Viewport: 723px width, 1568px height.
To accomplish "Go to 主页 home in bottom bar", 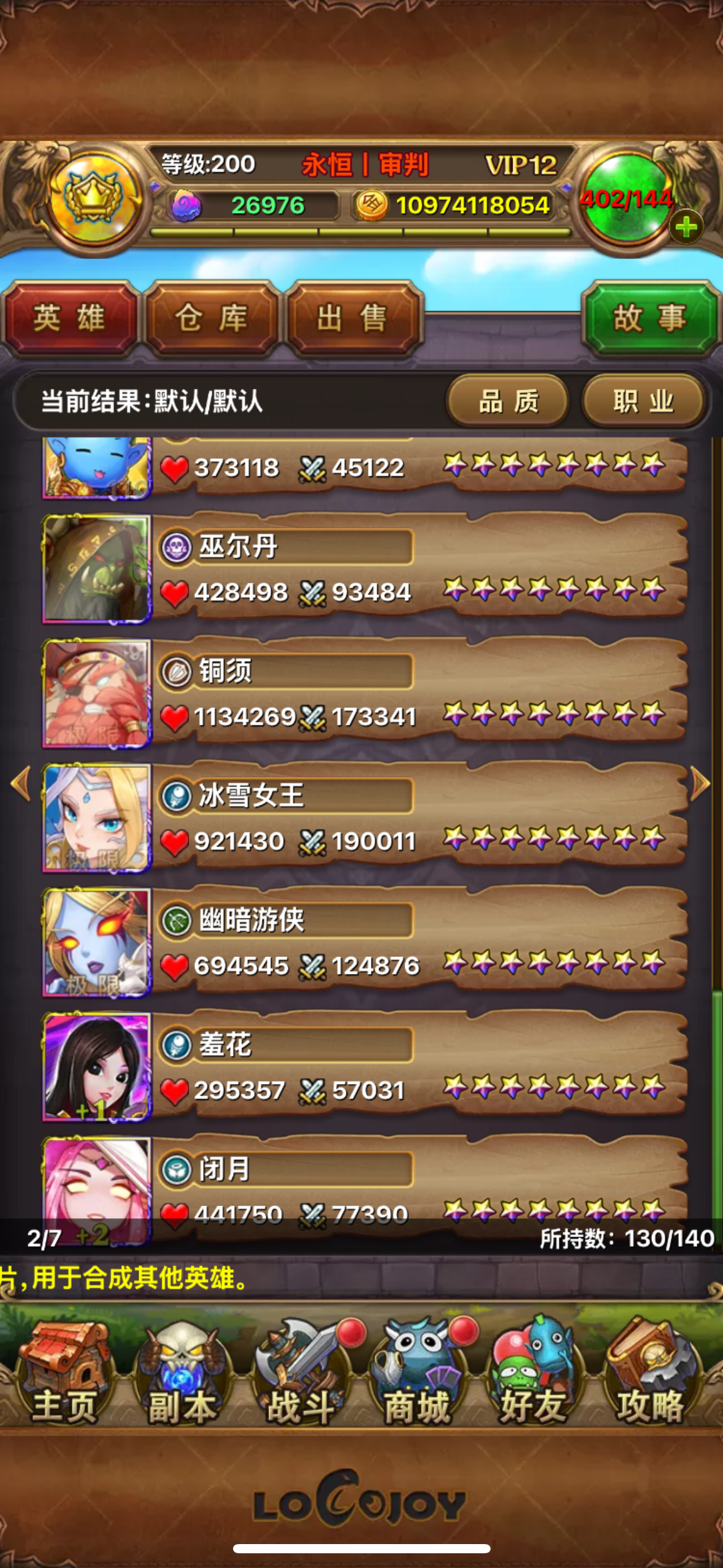I will (64, 1375).
